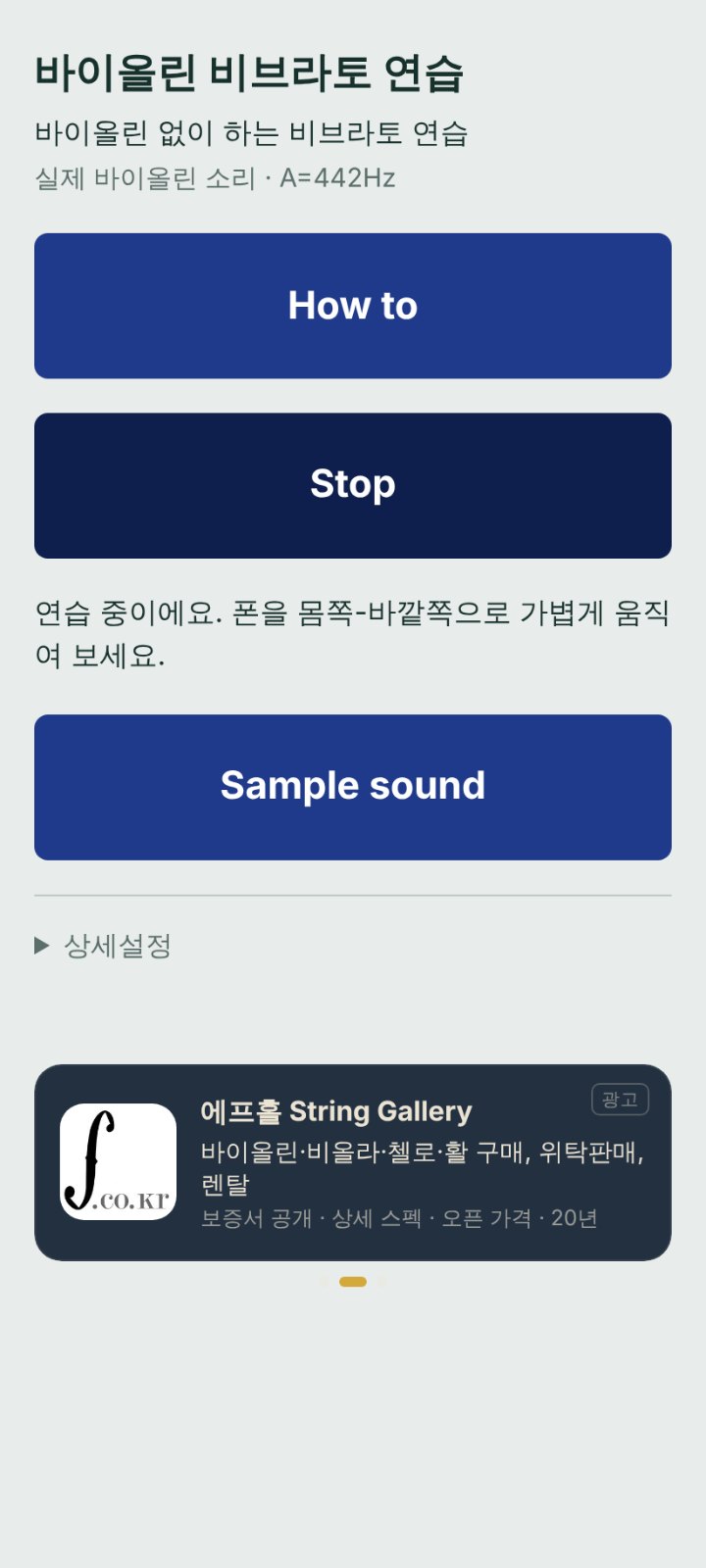Open the How to guide
The image size is (706, 1568).
(353, 306)
